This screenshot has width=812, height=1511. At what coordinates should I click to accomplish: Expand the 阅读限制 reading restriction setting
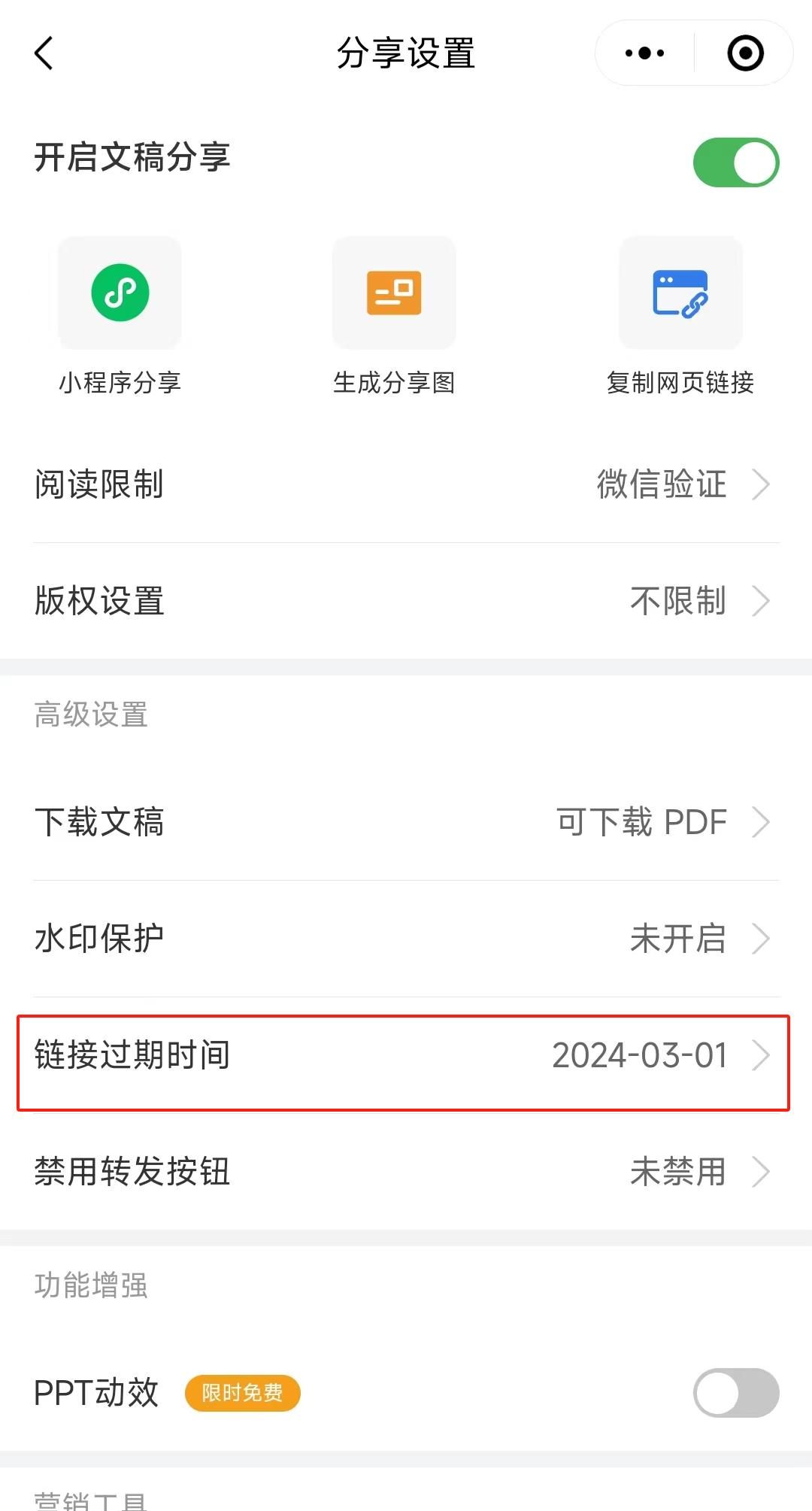tap(406, 485)
